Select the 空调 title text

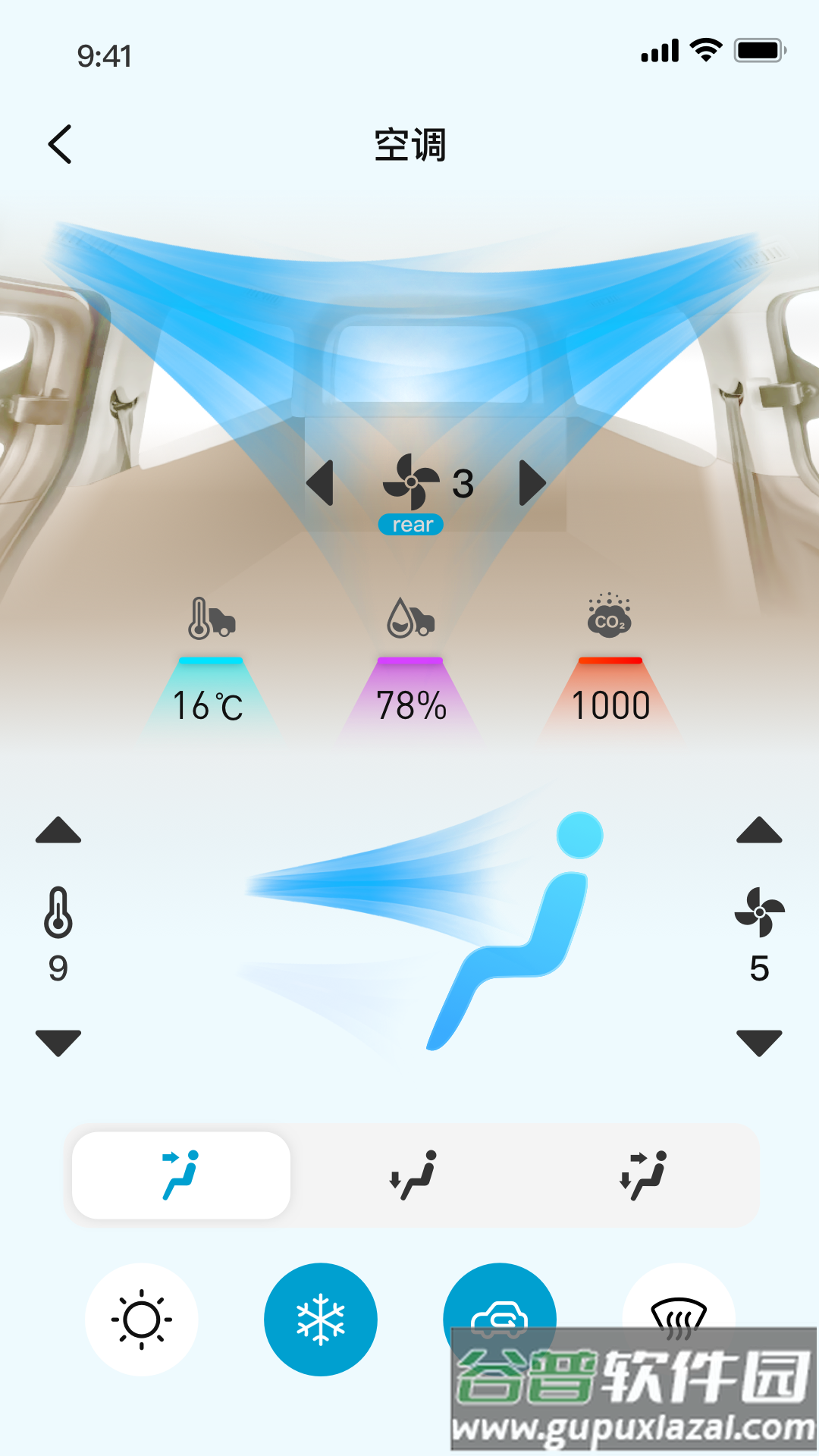click(409, 146)
